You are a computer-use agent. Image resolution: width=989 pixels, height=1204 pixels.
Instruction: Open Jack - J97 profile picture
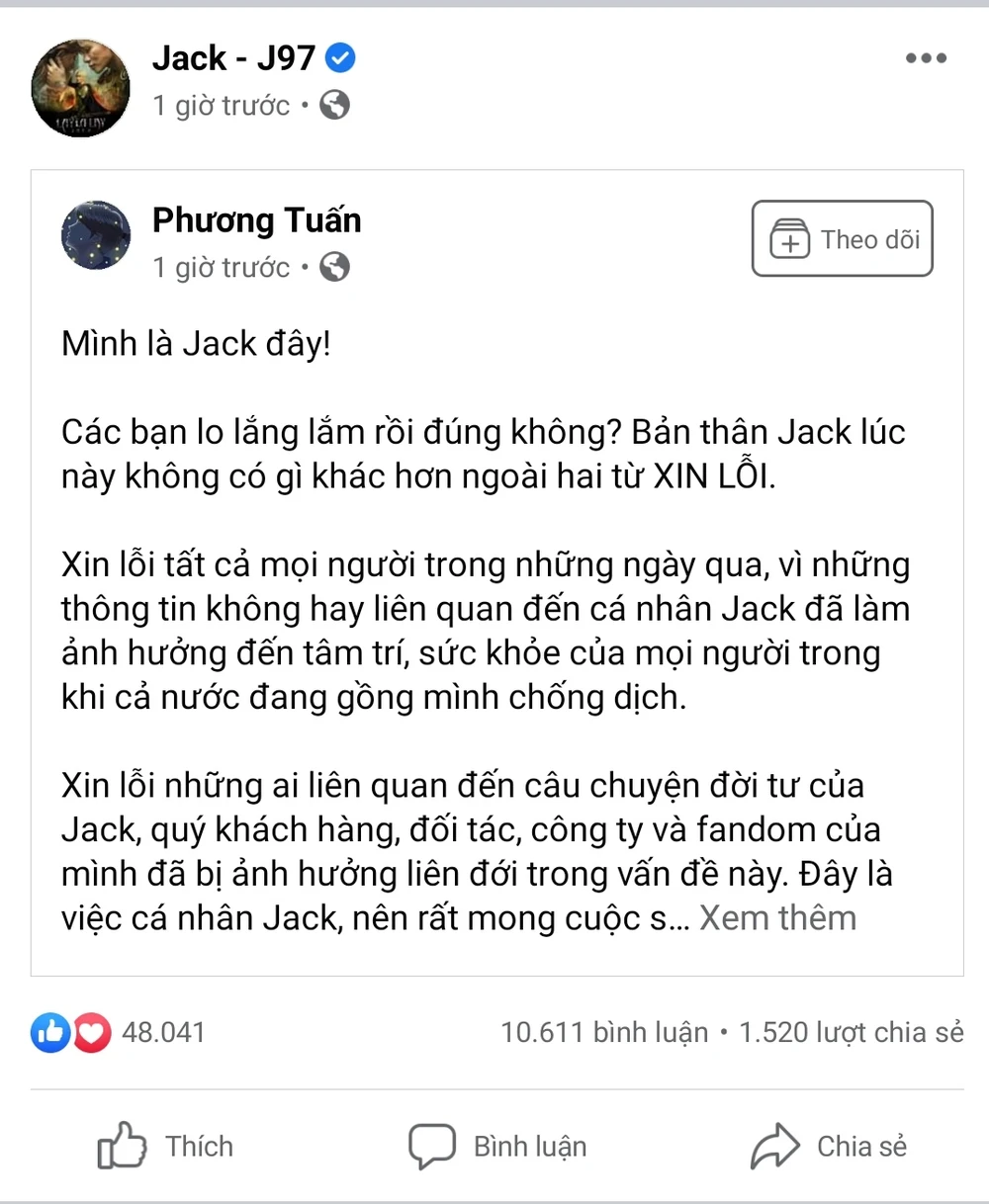pyautogui.click(x=81, y=88)
